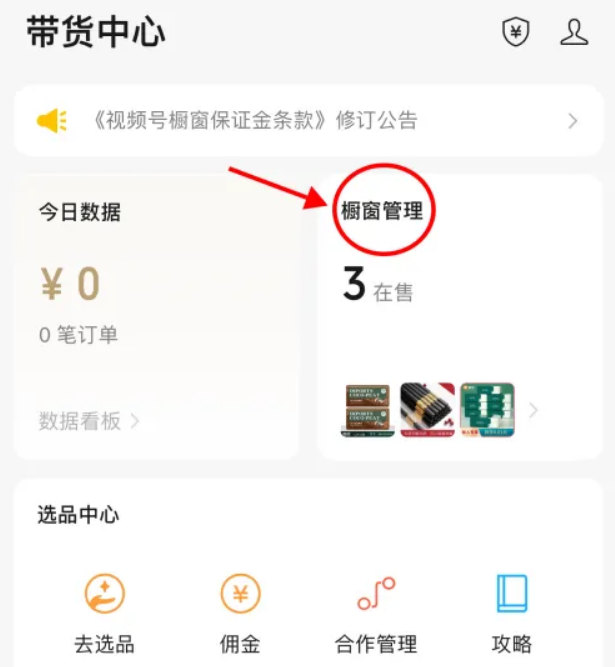Viewport: 615px width, 667px height.
Task: Open the deposit shield icon
Action: [515, 32]
